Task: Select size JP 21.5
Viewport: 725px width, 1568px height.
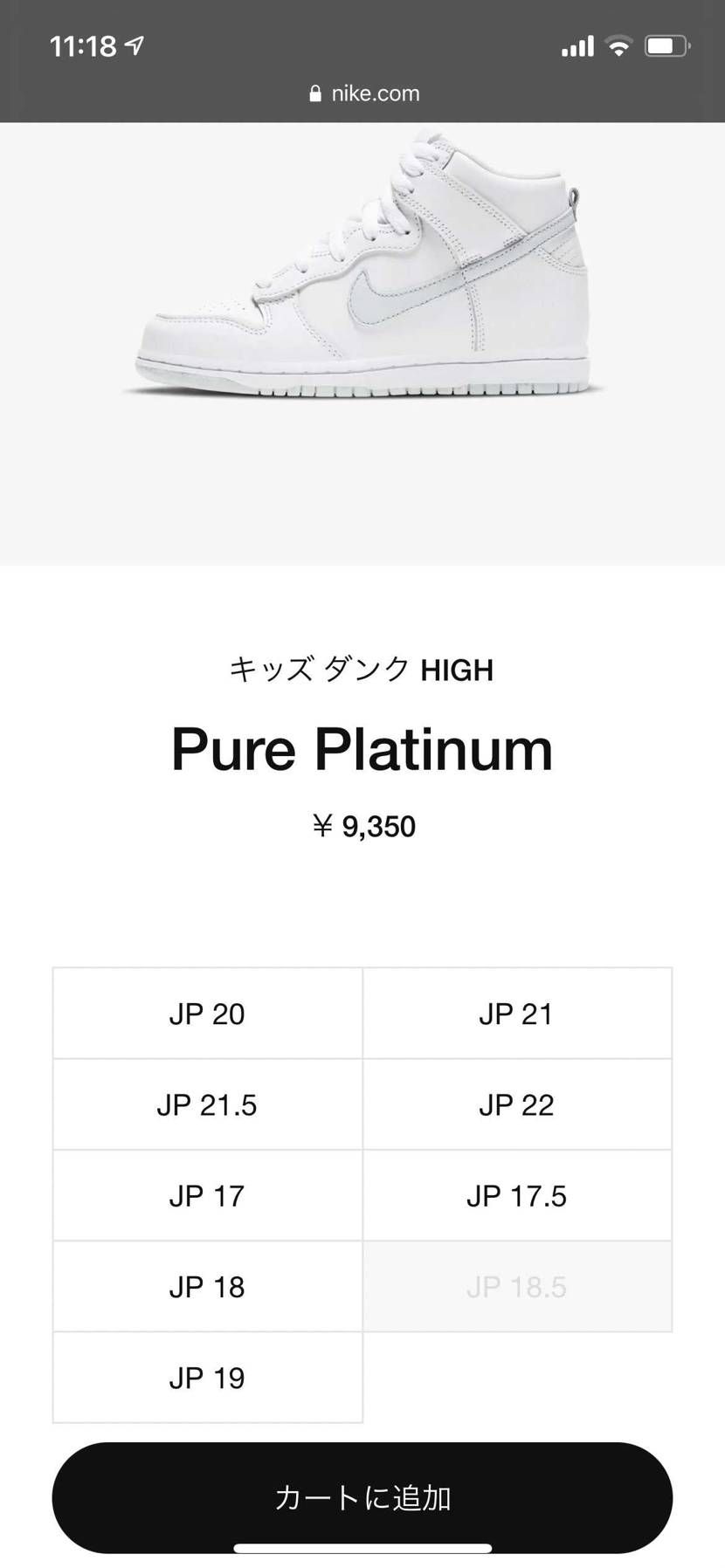Action: 207,1104
